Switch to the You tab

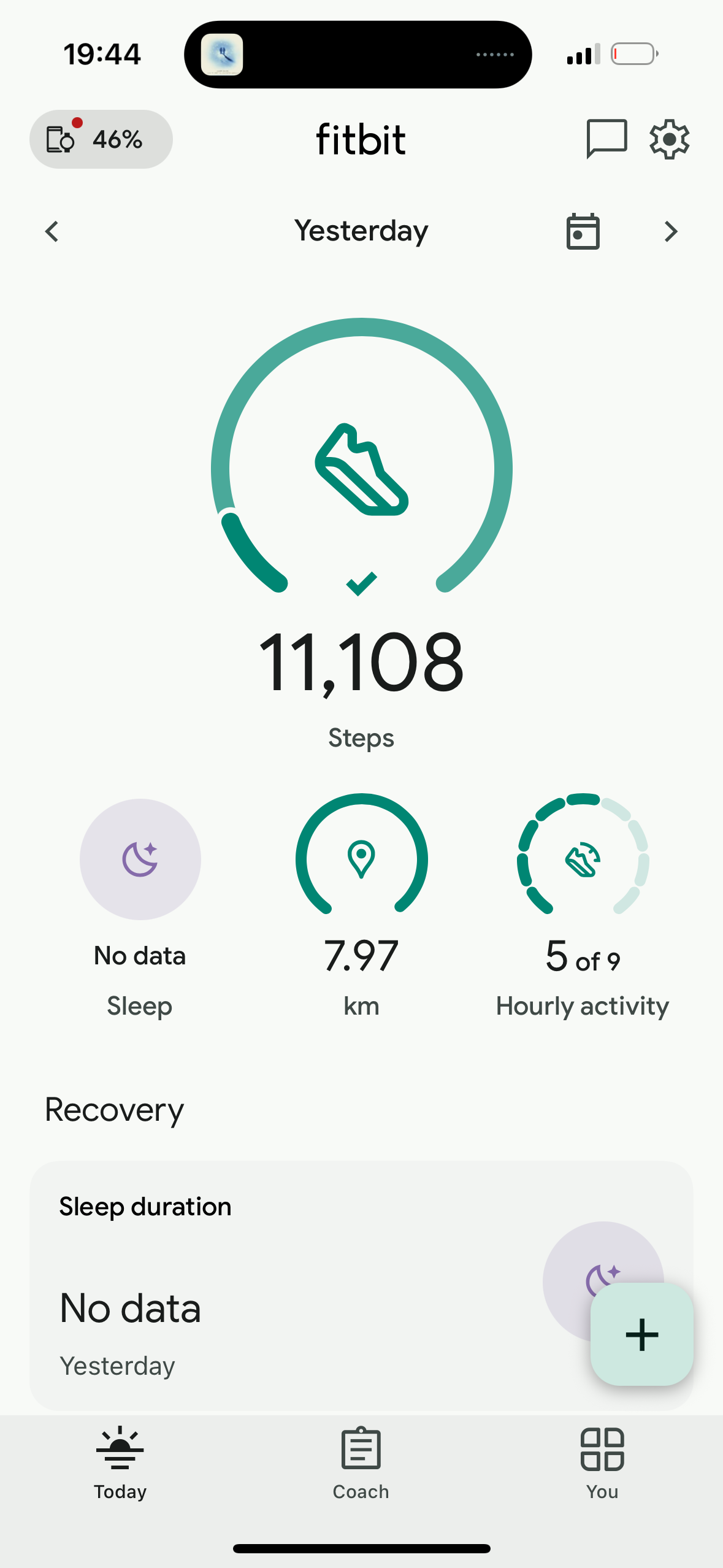tap(602, 1464)
